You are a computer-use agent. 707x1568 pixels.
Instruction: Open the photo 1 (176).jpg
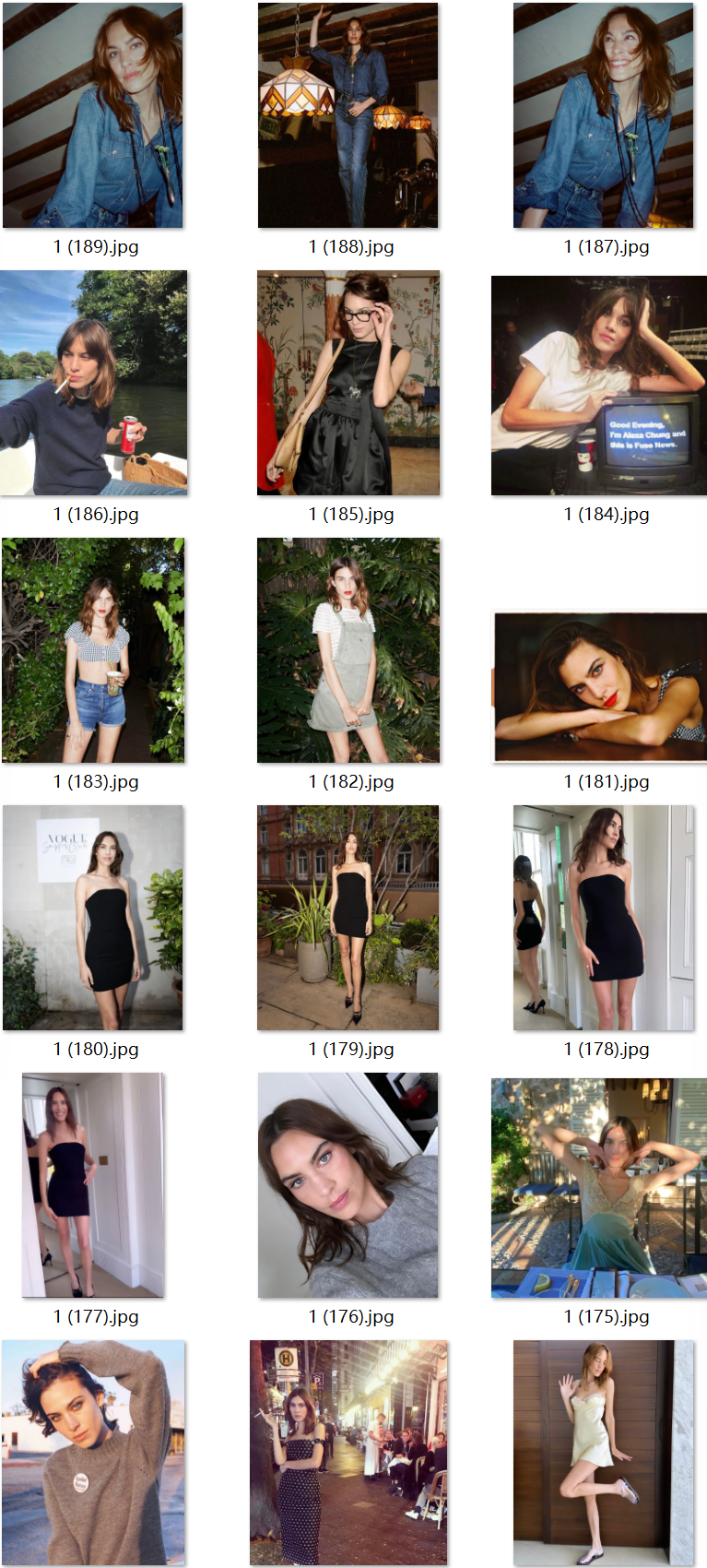tap(348, 1185)
